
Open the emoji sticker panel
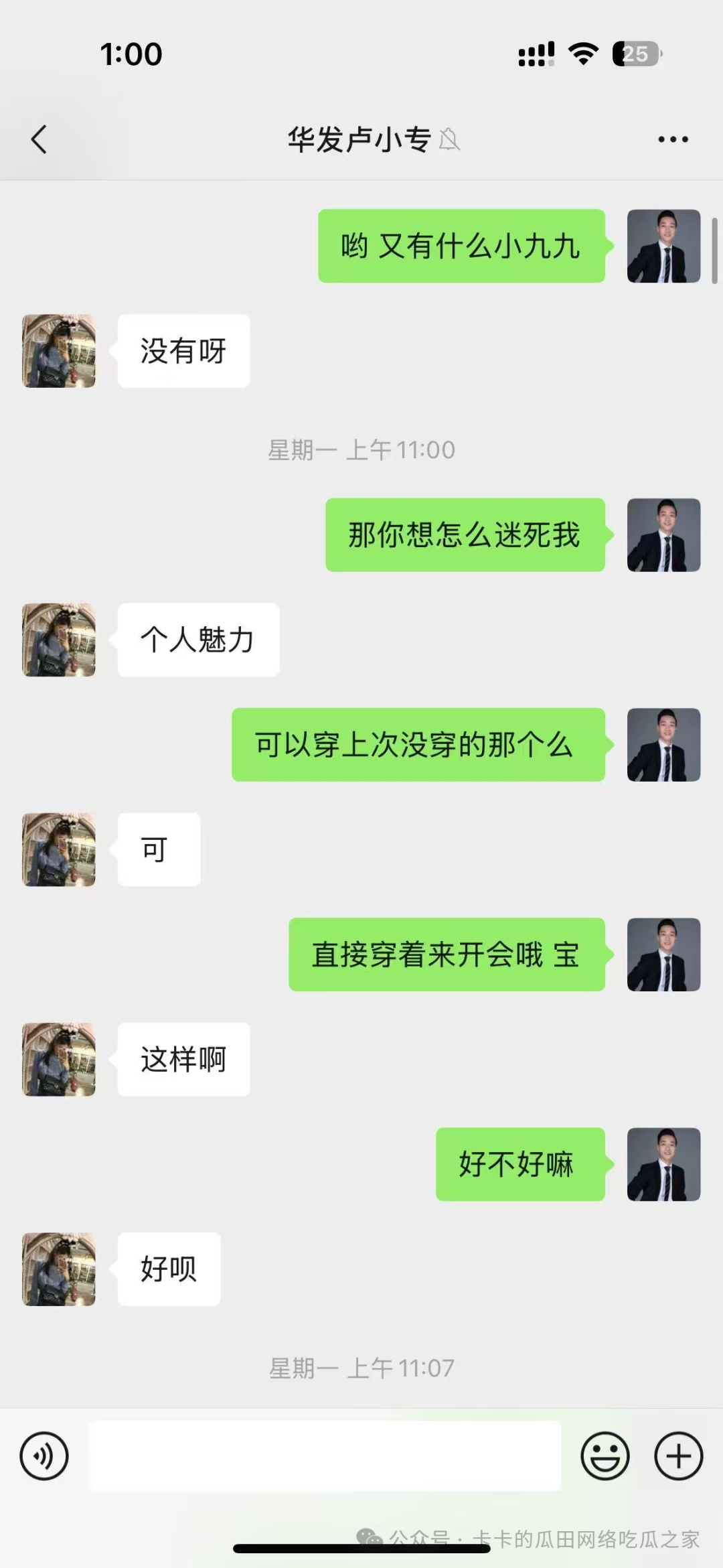click(605, 1455)
